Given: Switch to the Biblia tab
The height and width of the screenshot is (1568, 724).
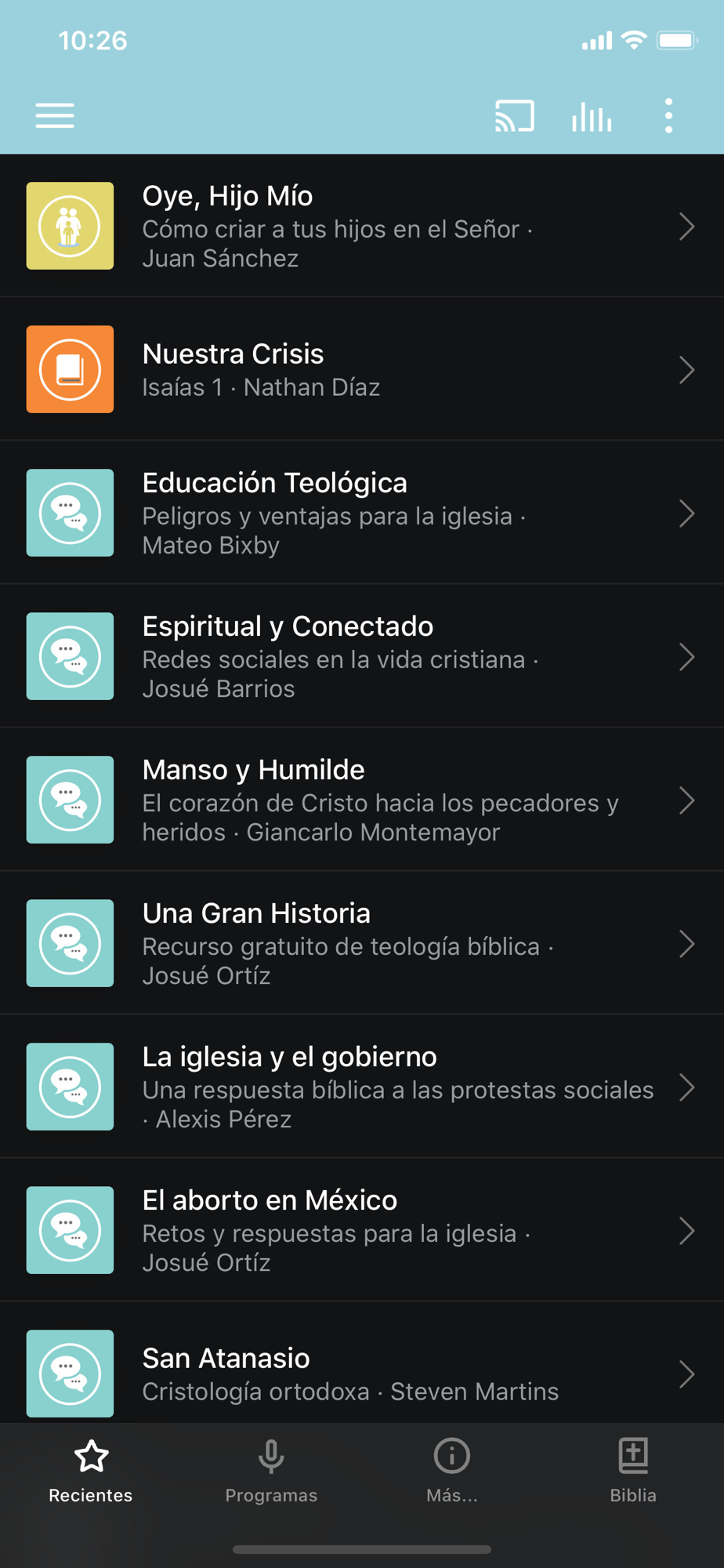Looking at the screenshot, I should pos(633,1472).
